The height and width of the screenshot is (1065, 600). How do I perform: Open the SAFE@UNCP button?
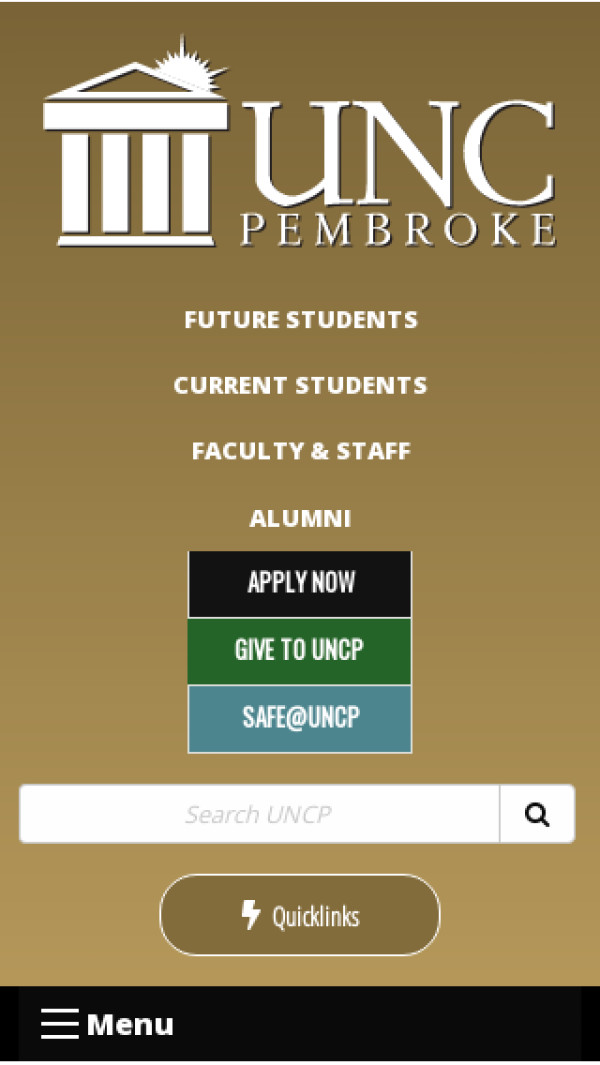click(x=300, y=718)
